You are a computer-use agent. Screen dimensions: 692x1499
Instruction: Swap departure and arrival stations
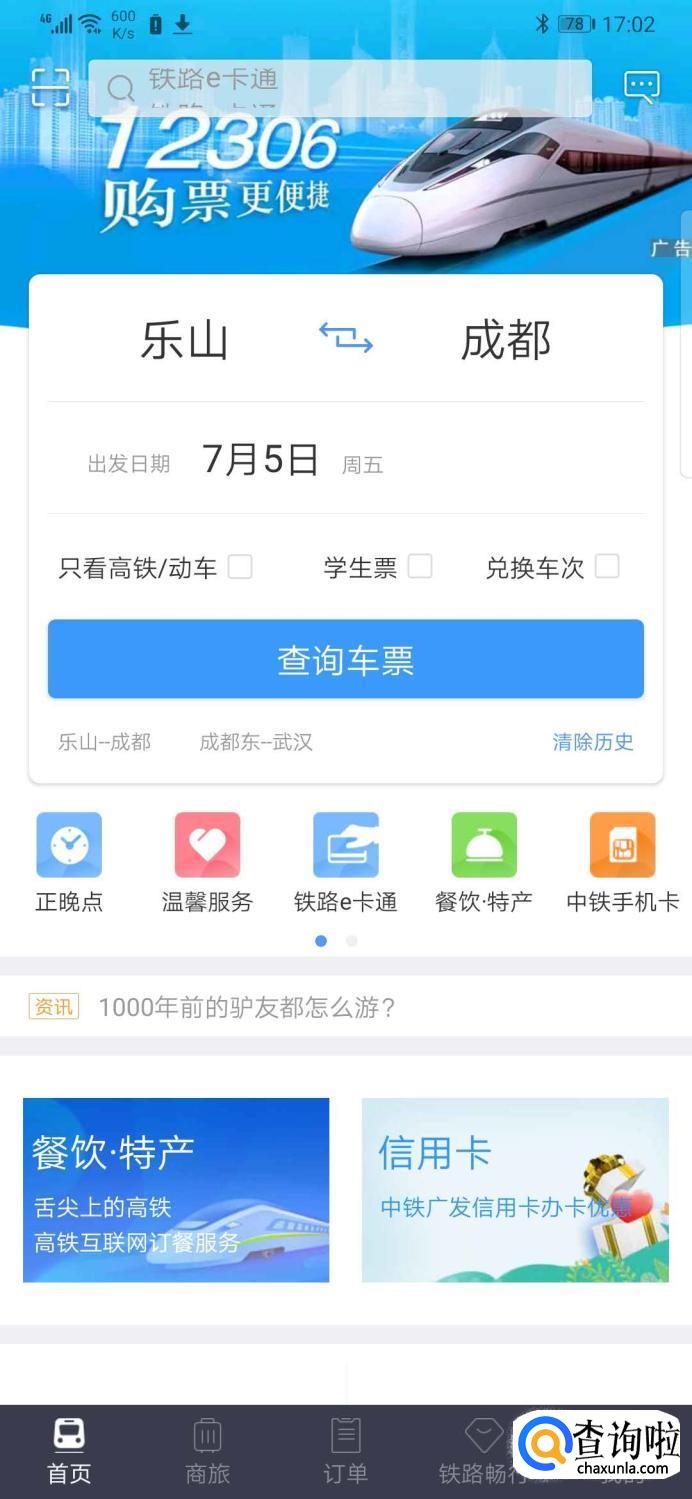point(345,338)
